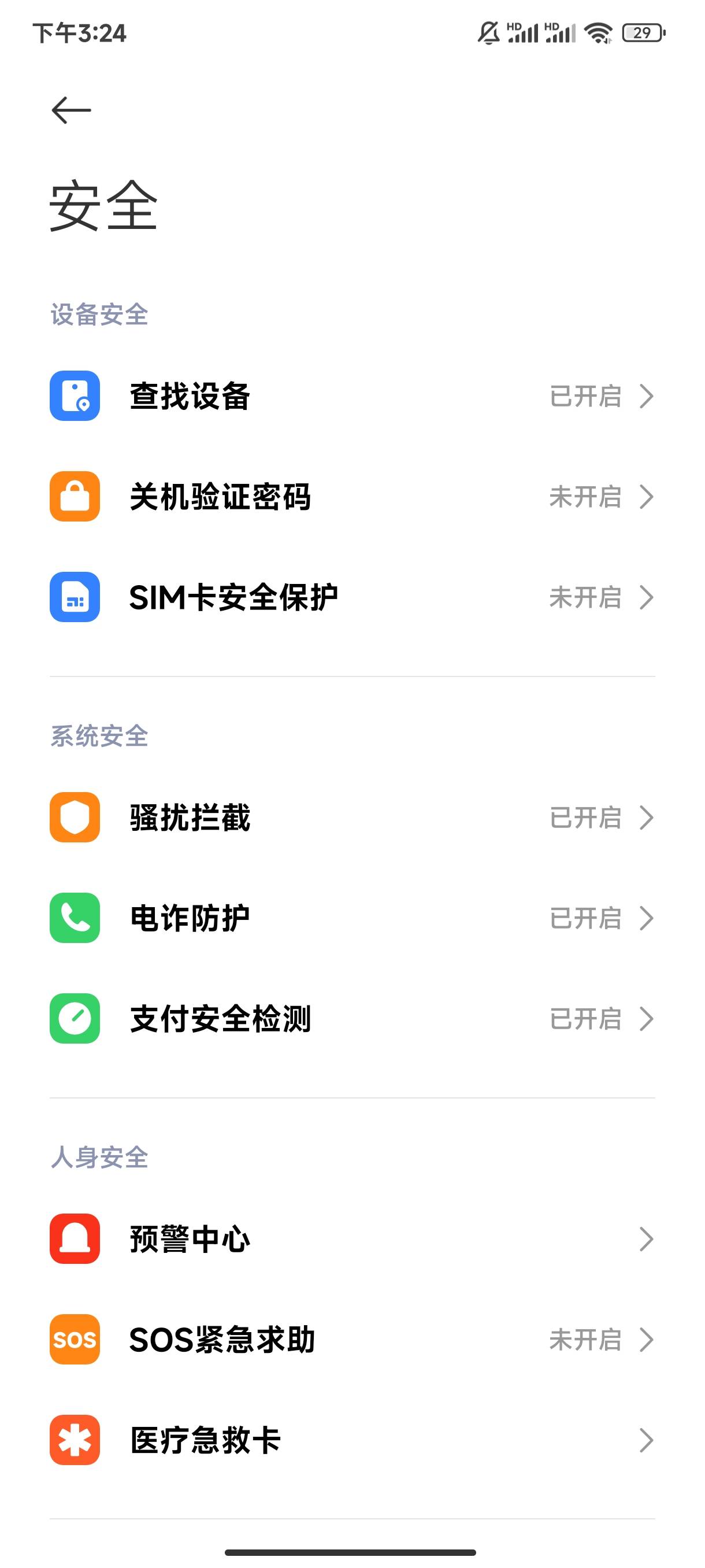Tap the 电诈防护 row
This screenshot has width=705, height=1568.
click(351, 918)
